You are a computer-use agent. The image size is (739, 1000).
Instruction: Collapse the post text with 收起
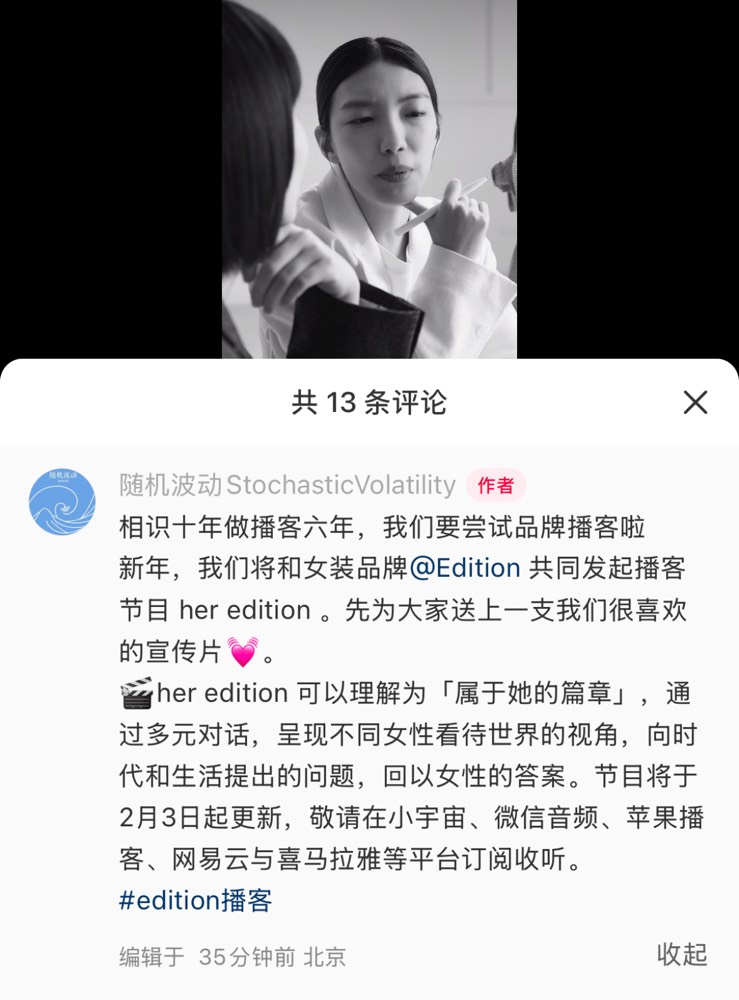682,954
